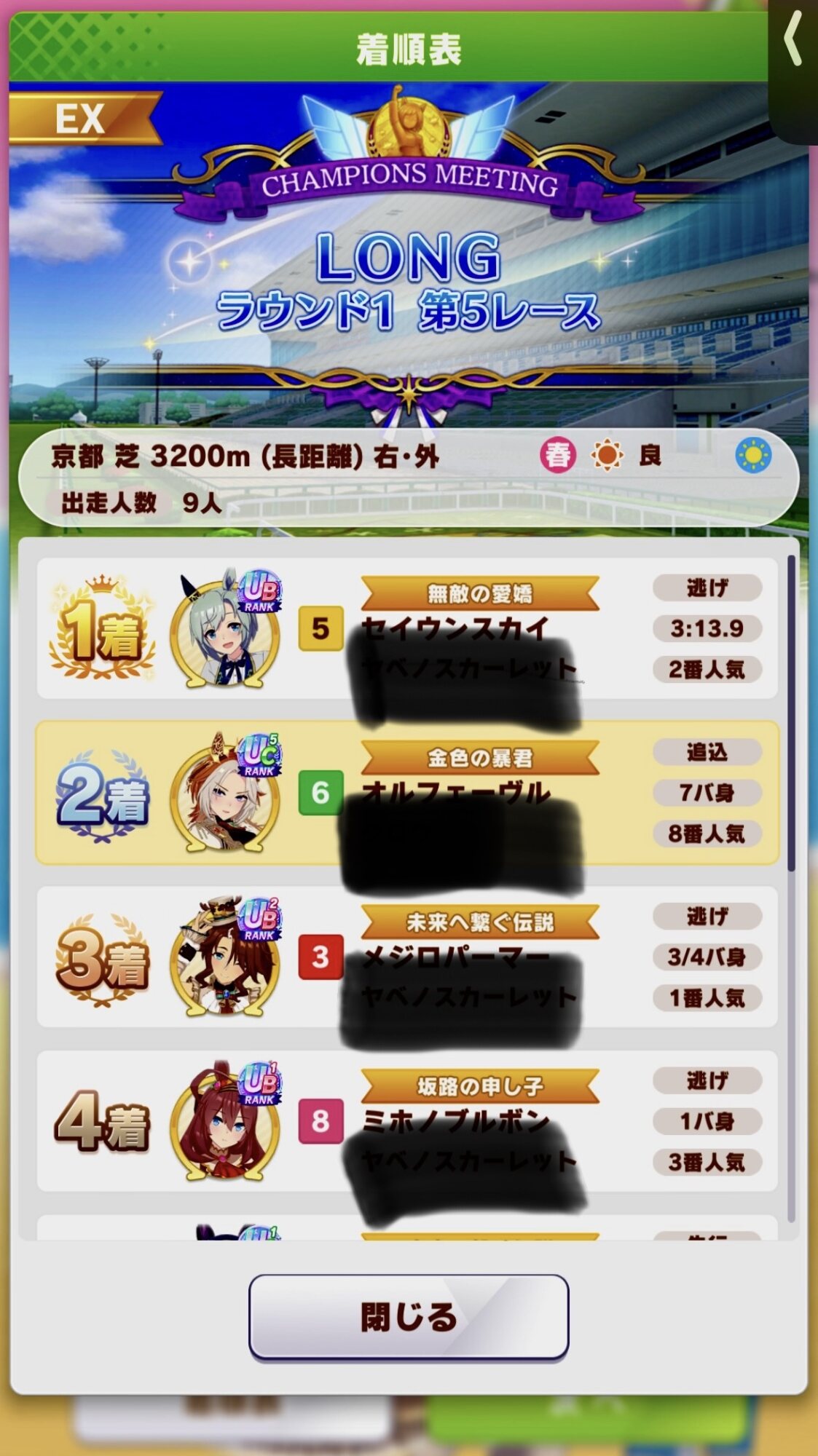Open 1st place セイウンスカイ result row
Screen dimensions: 818x1456
click(406, 628)
